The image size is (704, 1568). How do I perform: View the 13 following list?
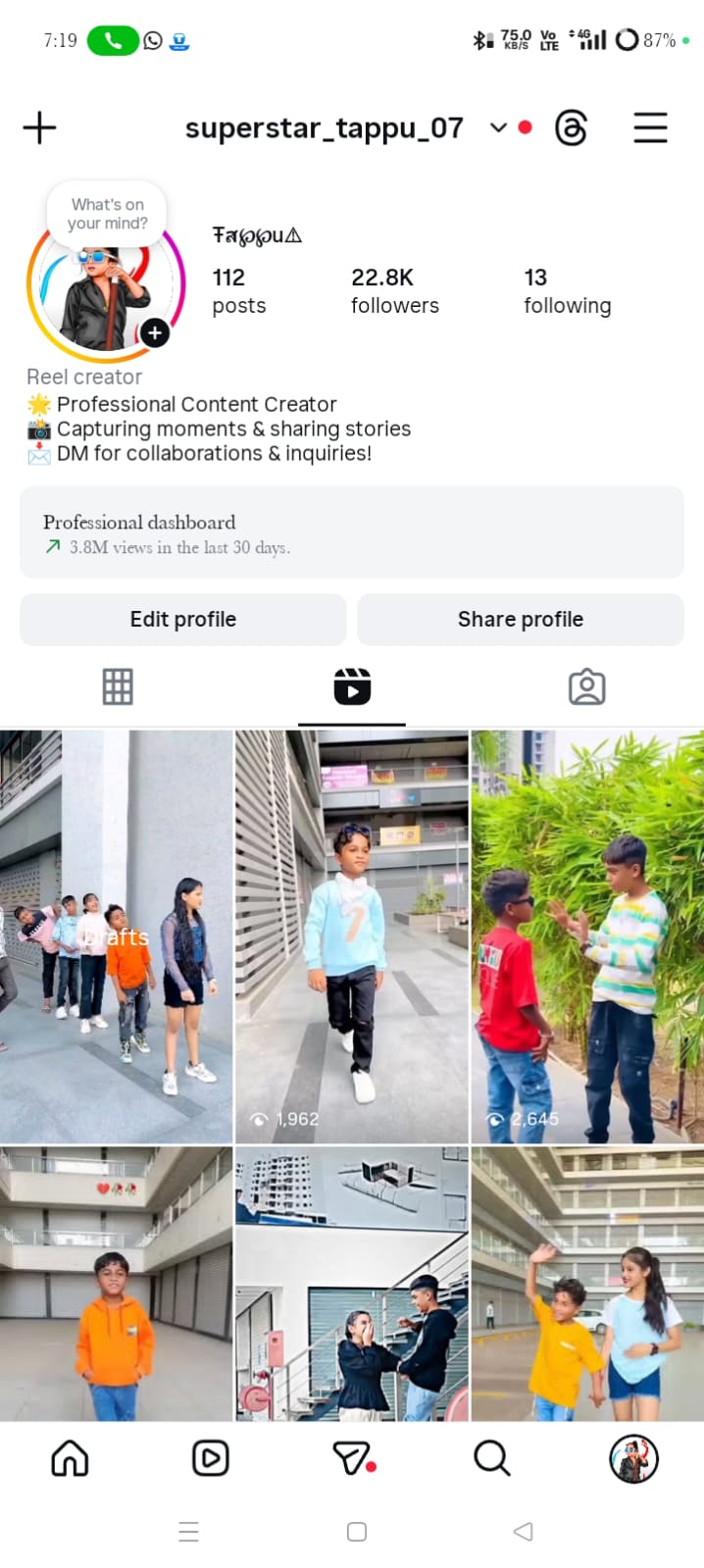click(567, 291)
